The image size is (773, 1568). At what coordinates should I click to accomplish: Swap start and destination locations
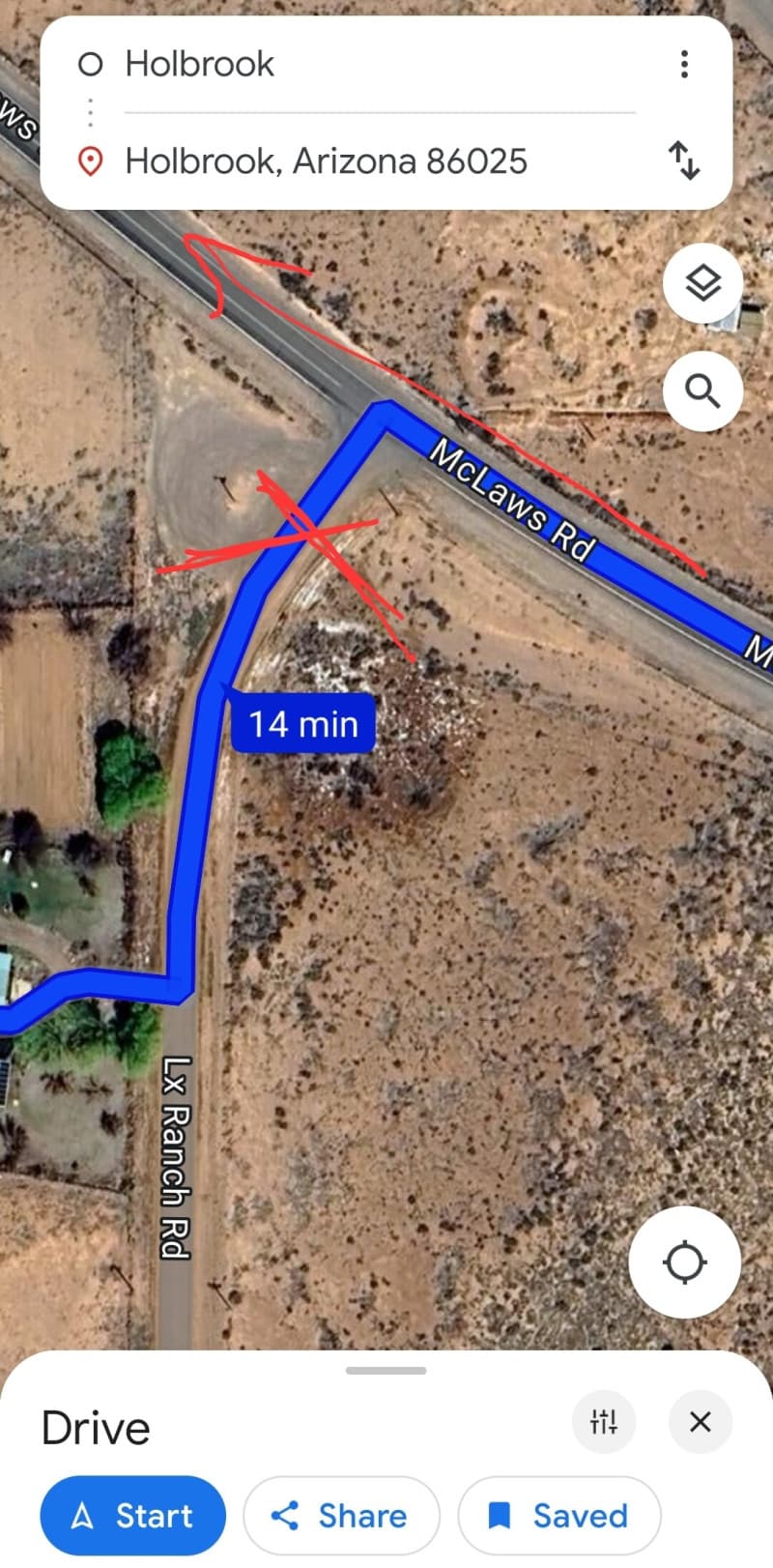pos(684,160)
